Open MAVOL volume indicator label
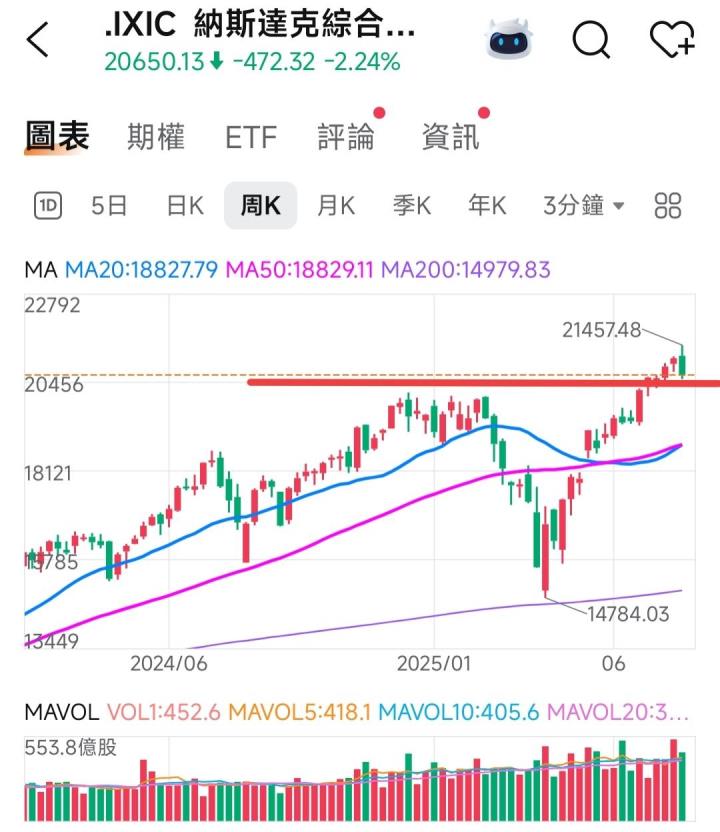Viewport: 720px width, 832px height. tap(58, 713)
